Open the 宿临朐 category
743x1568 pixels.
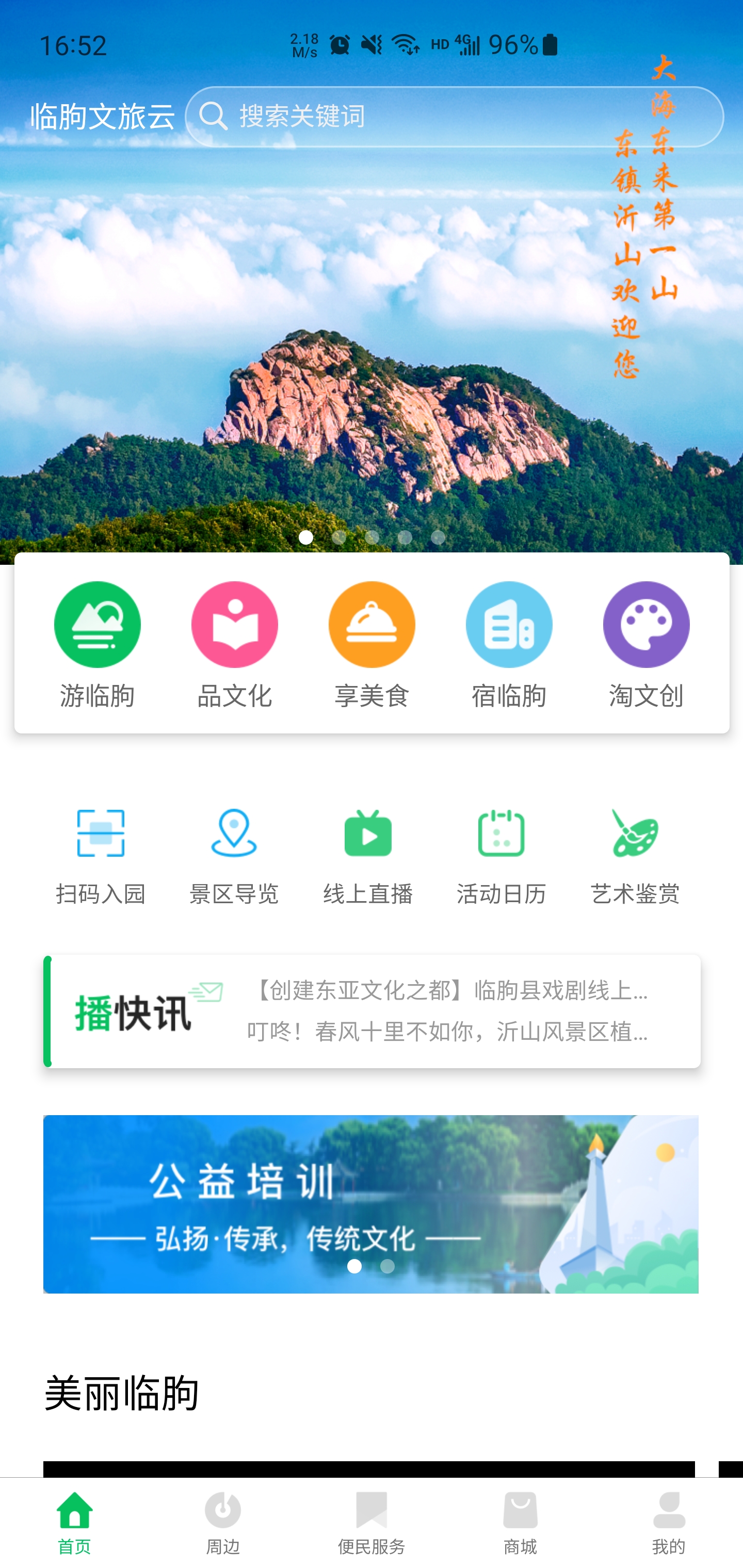click(x=509, y=643)
